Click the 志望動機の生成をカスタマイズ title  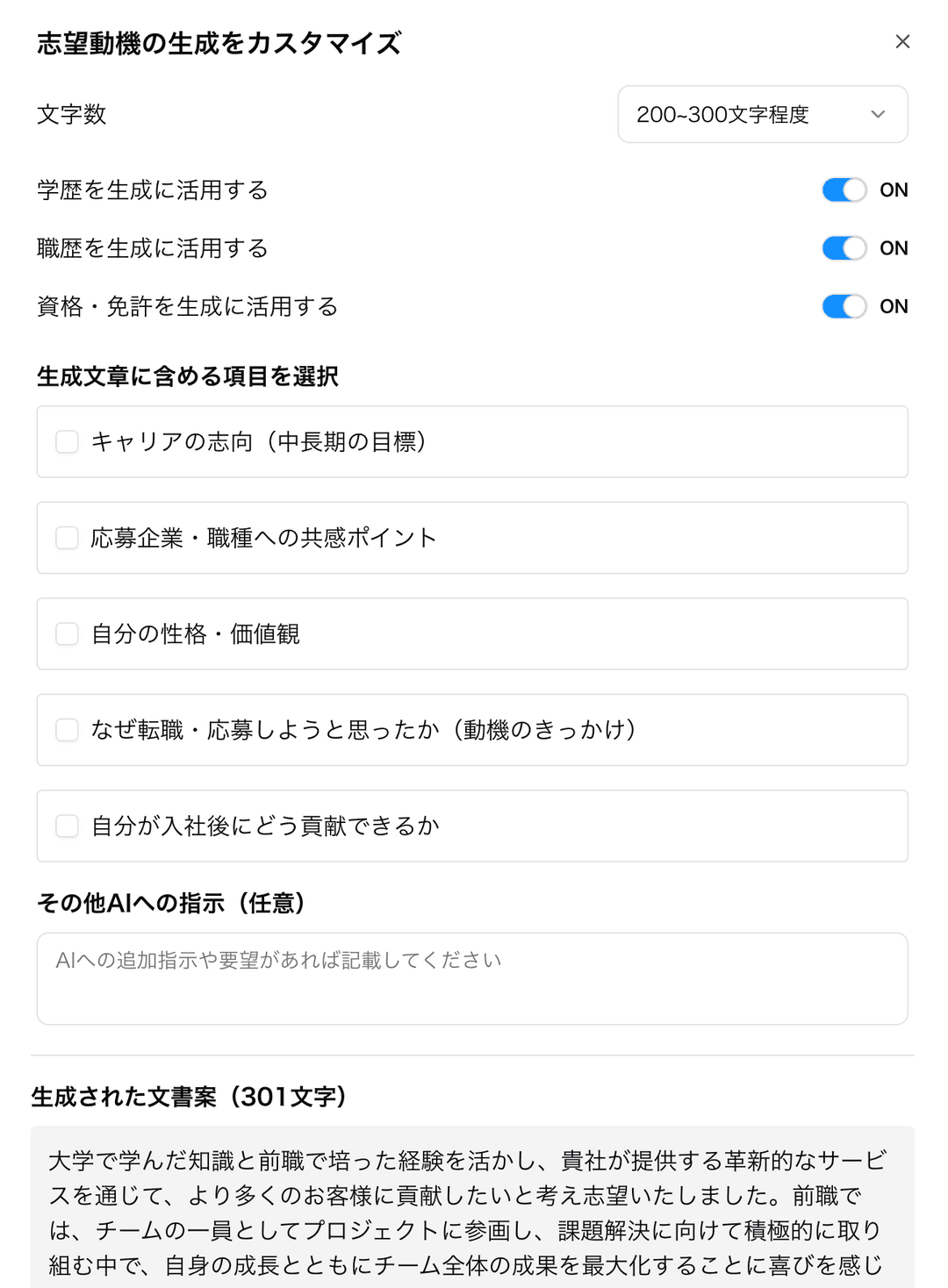216,41
